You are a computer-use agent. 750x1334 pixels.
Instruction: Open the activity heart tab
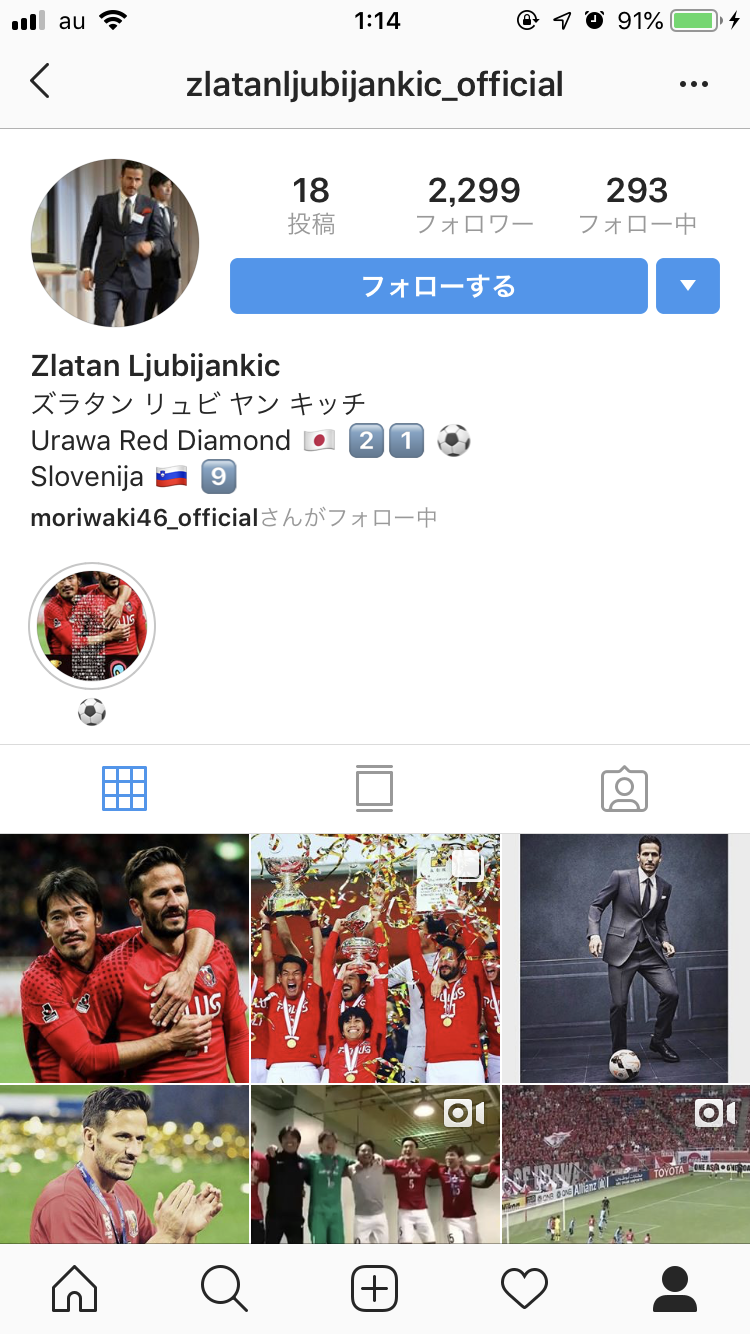pyautogui.click(x=524, y=1288)
